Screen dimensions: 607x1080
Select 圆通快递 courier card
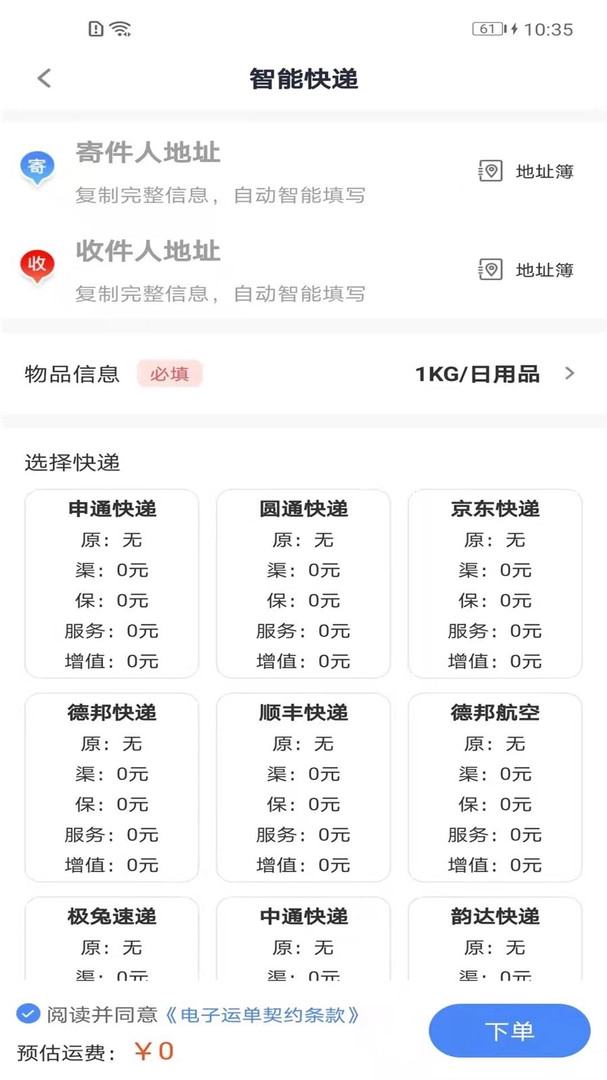(303, 583)
